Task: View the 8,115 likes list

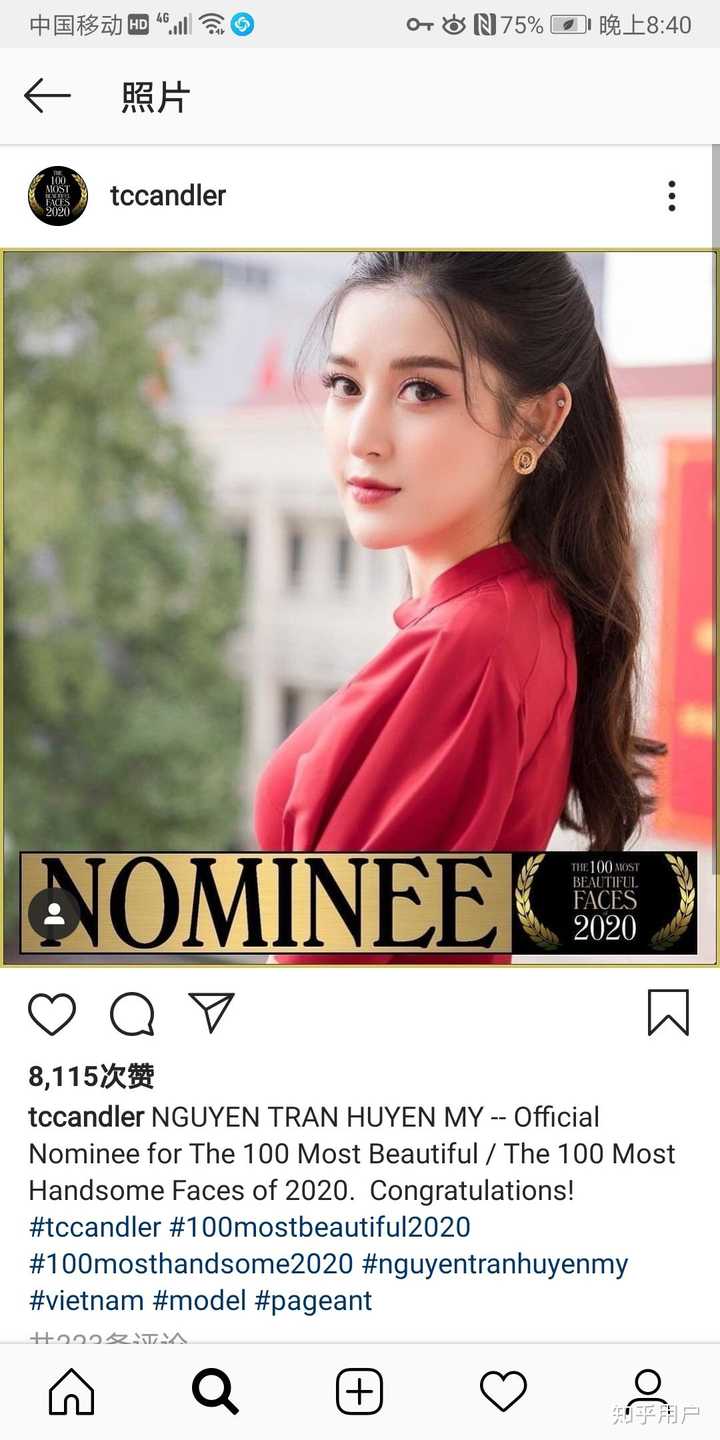Action: point(91,1077)
